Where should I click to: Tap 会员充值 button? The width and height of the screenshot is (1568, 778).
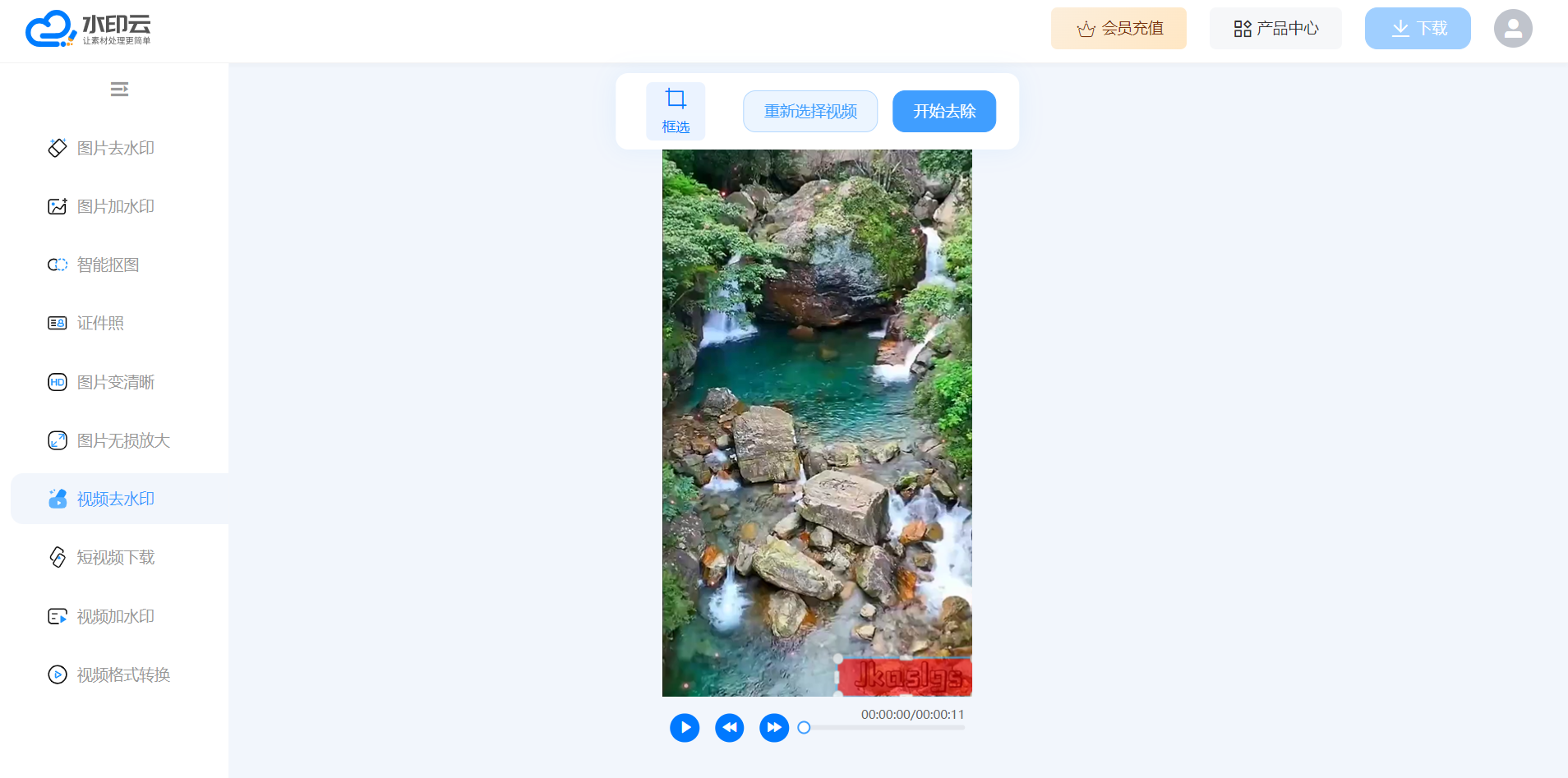[1118, 29]
